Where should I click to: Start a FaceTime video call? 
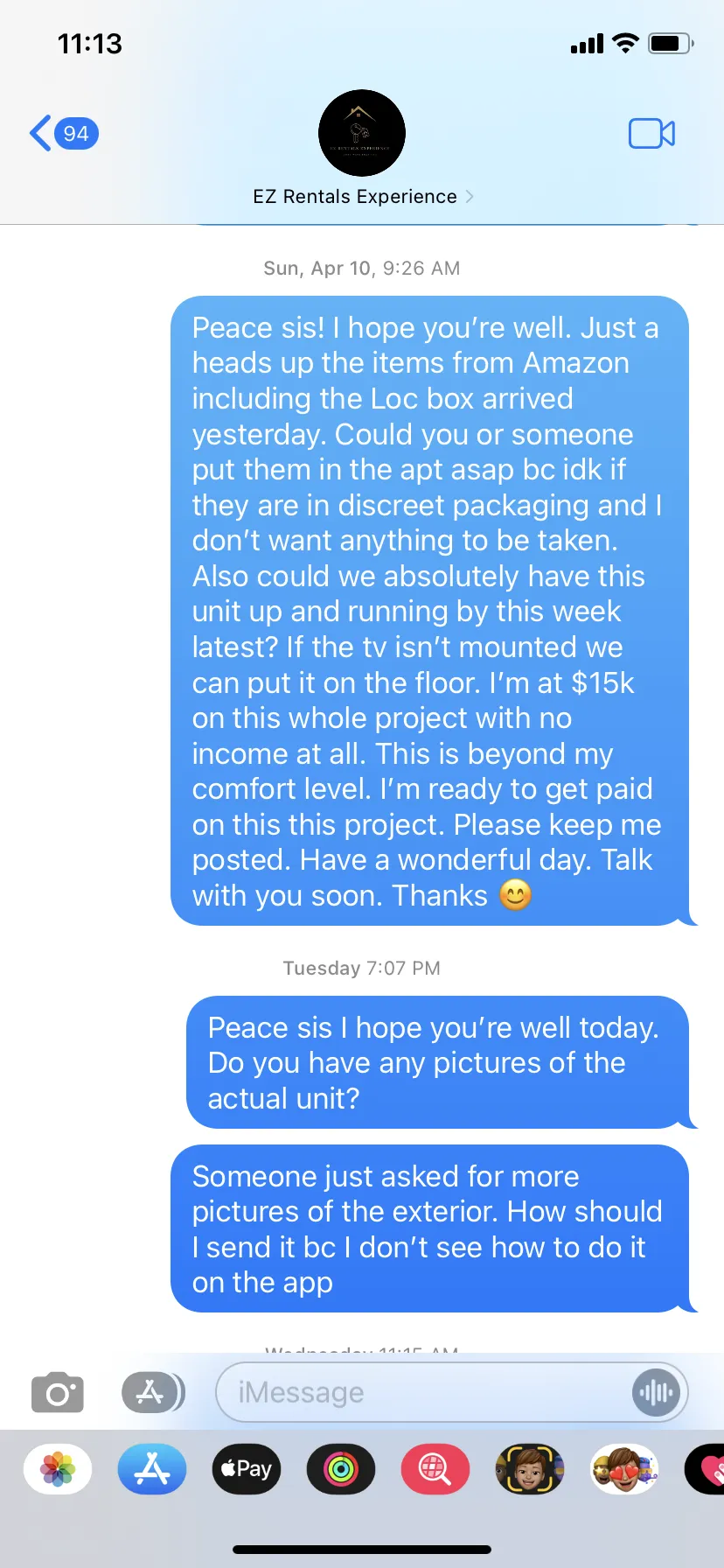click(651, 134)
